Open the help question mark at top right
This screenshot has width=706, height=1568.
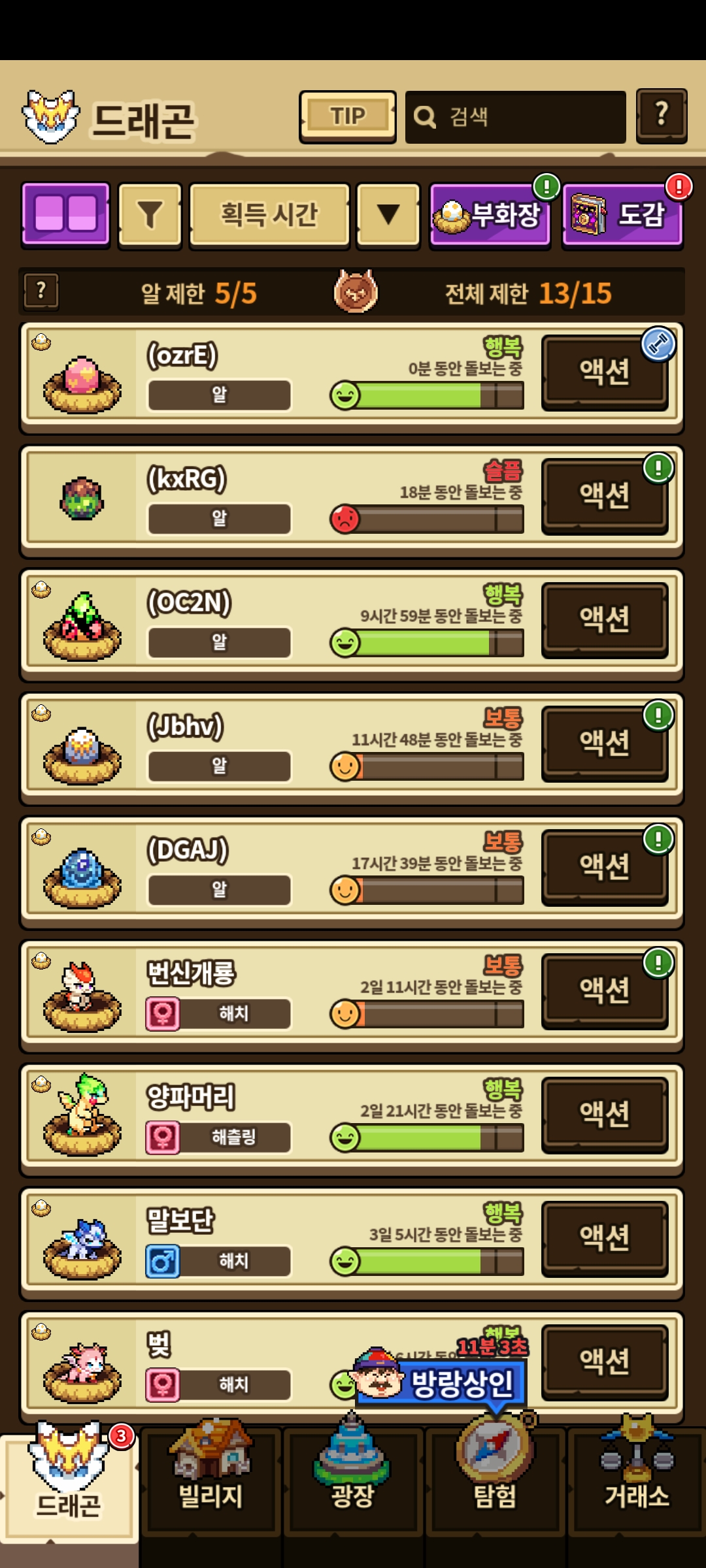click(661, 116)
